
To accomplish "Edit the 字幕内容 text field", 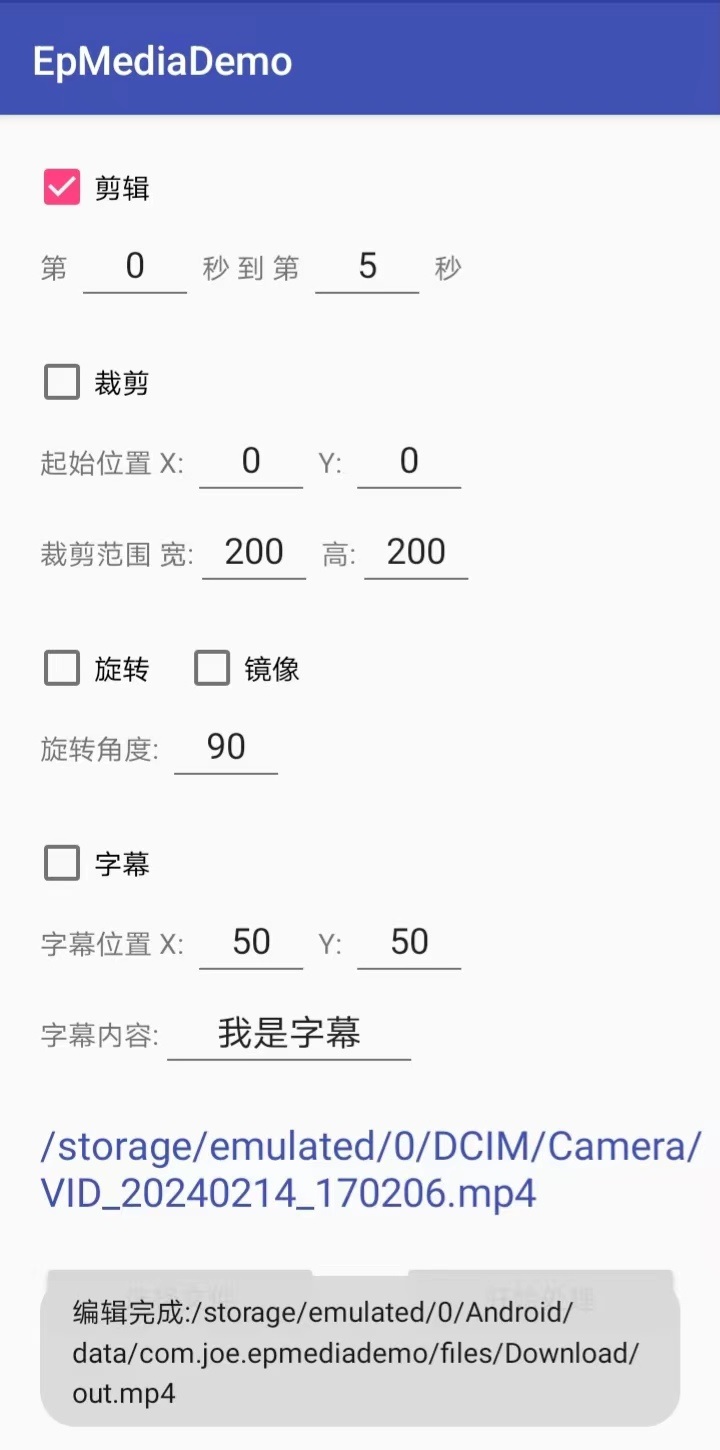I will click(x=289, y=1033).
